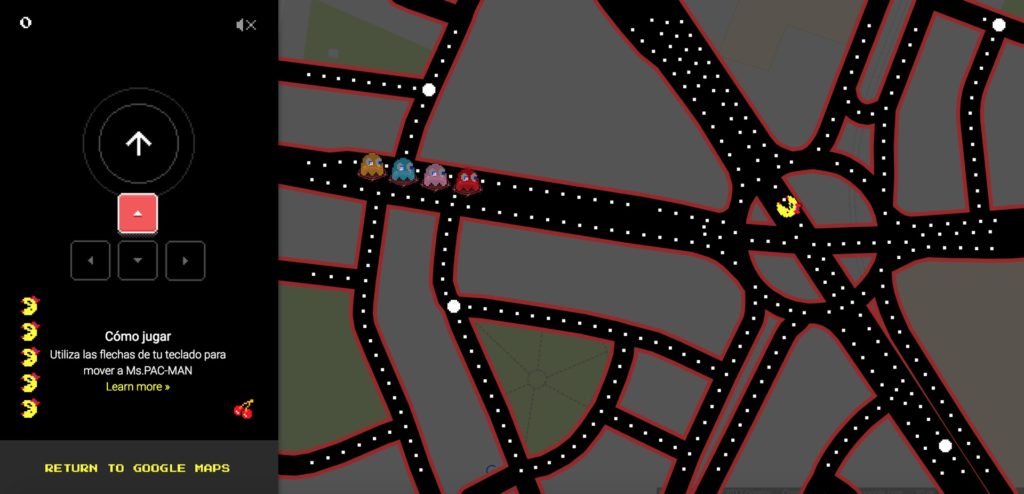The width and height of the screenshot is (1024, 494).
Task: Unmute the game sound
Action: [246, 25]
